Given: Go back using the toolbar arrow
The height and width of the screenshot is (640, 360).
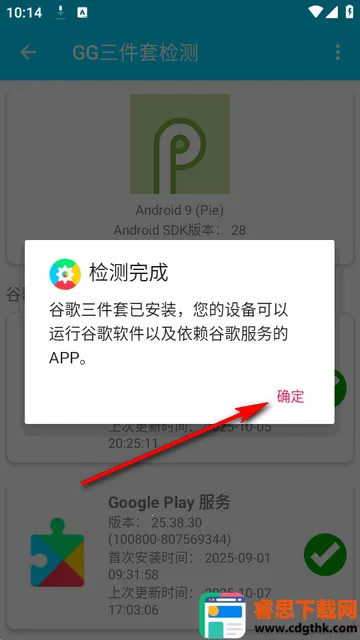Looking at the screenshot, I should (x=28, y=53).
